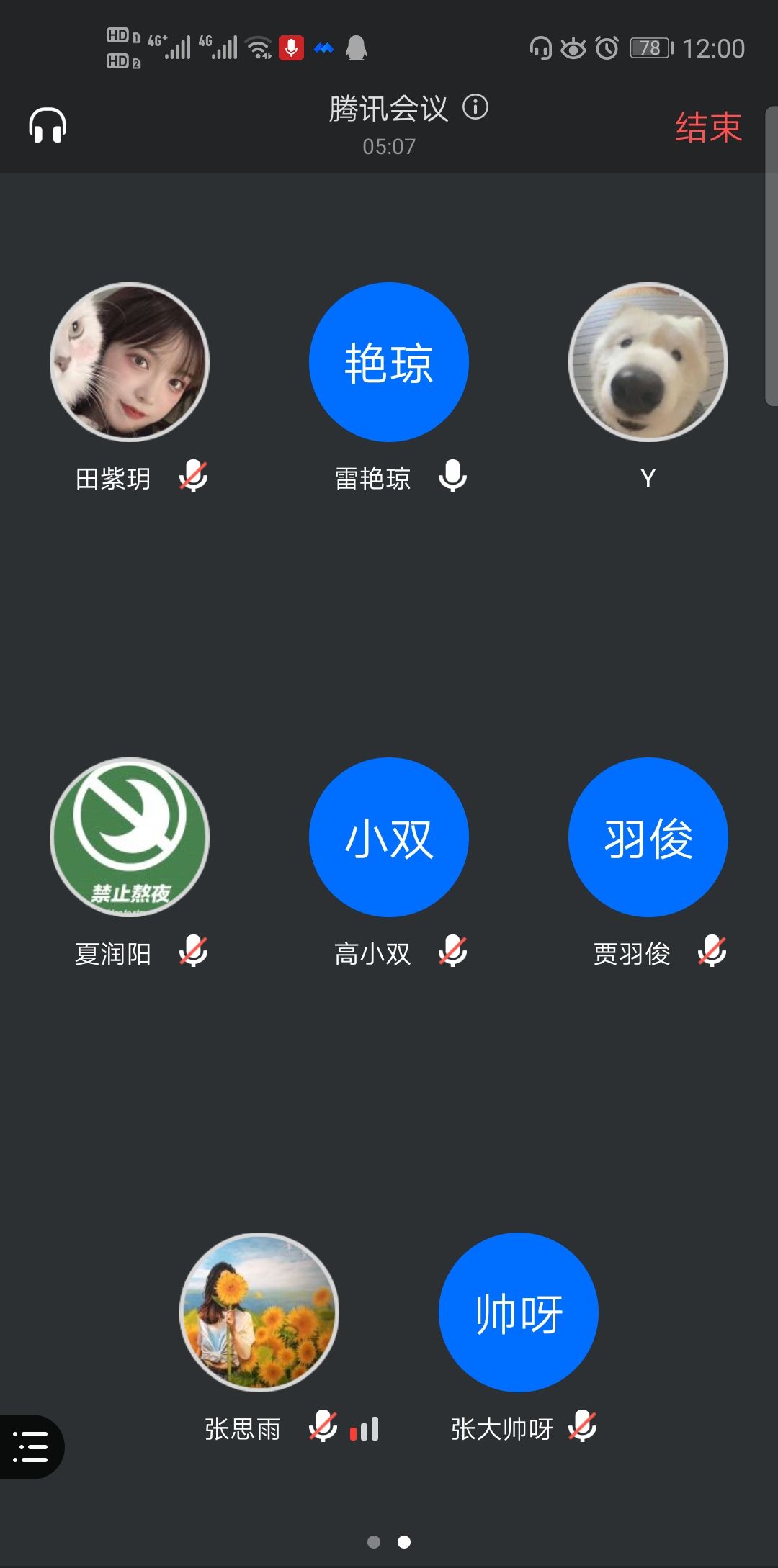The image size is (778, 1568).
Task: Select participant 高小双's tile
Action: pyautogui.click(x=389, y=837)
